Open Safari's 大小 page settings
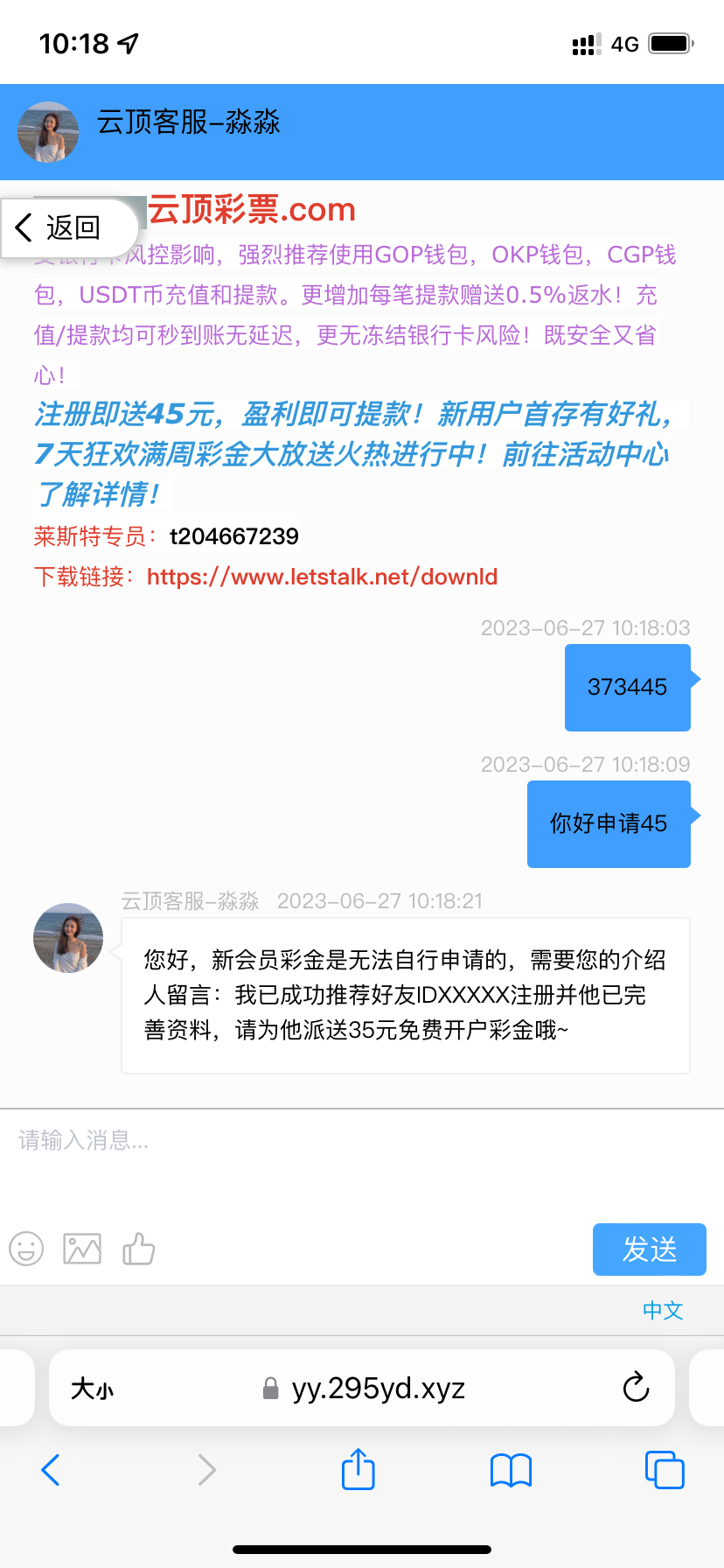The width and height of the screenshot is (724, 1568). tap(92, 1389)
